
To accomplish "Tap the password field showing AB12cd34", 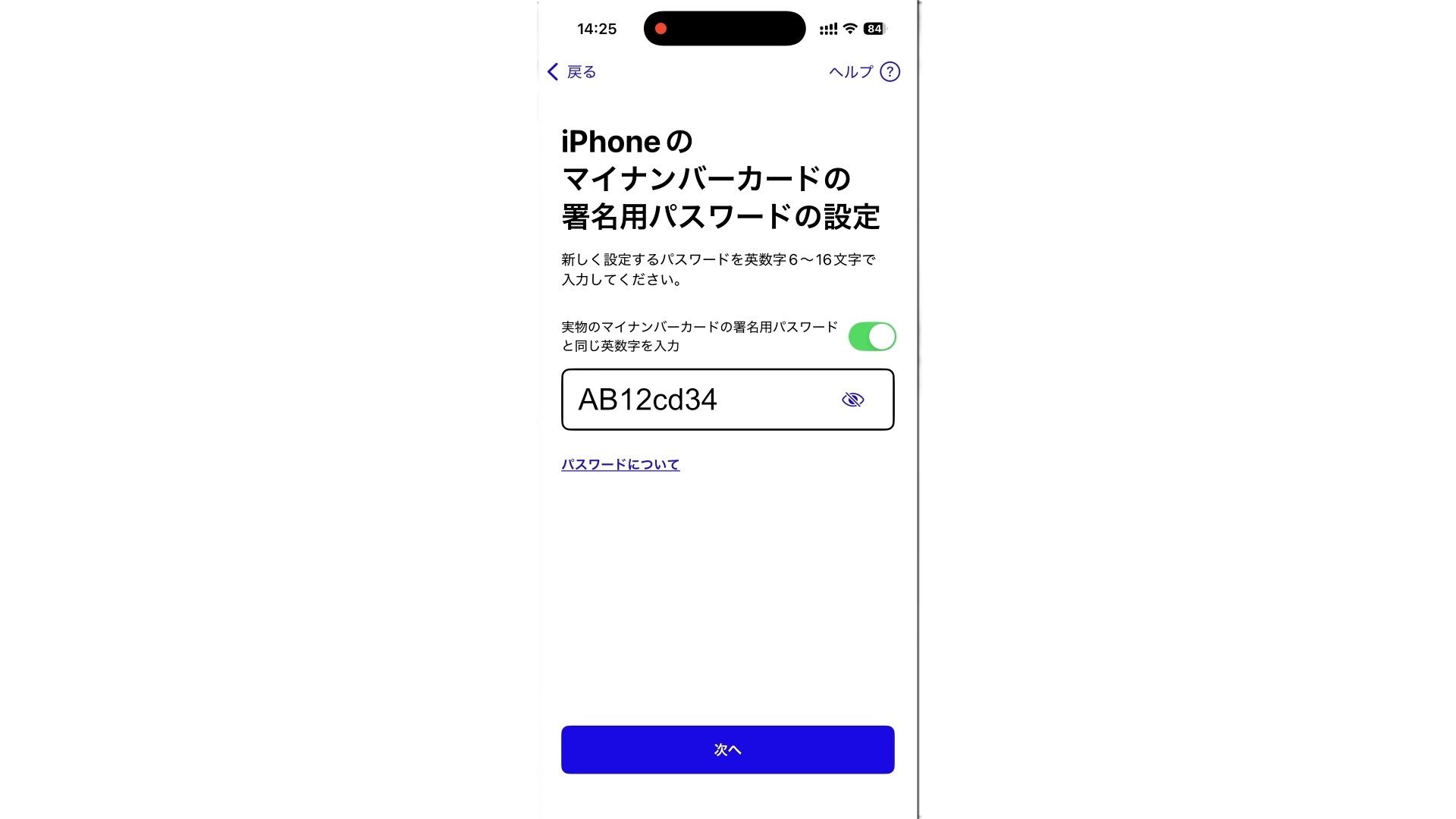I will pos(698,400).
